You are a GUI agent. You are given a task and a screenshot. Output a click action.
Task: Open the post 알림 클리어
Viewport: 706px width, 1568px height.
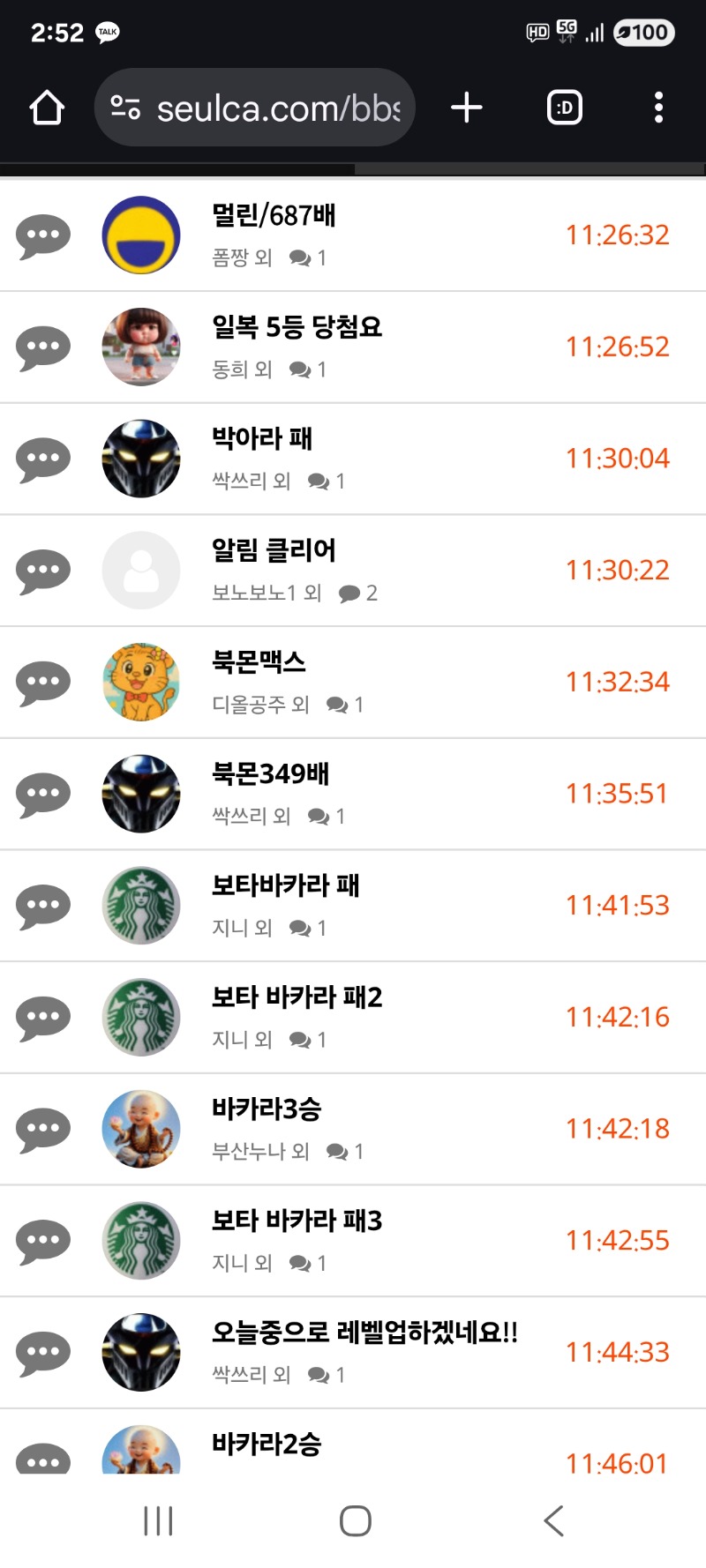[x=274, y=550]
